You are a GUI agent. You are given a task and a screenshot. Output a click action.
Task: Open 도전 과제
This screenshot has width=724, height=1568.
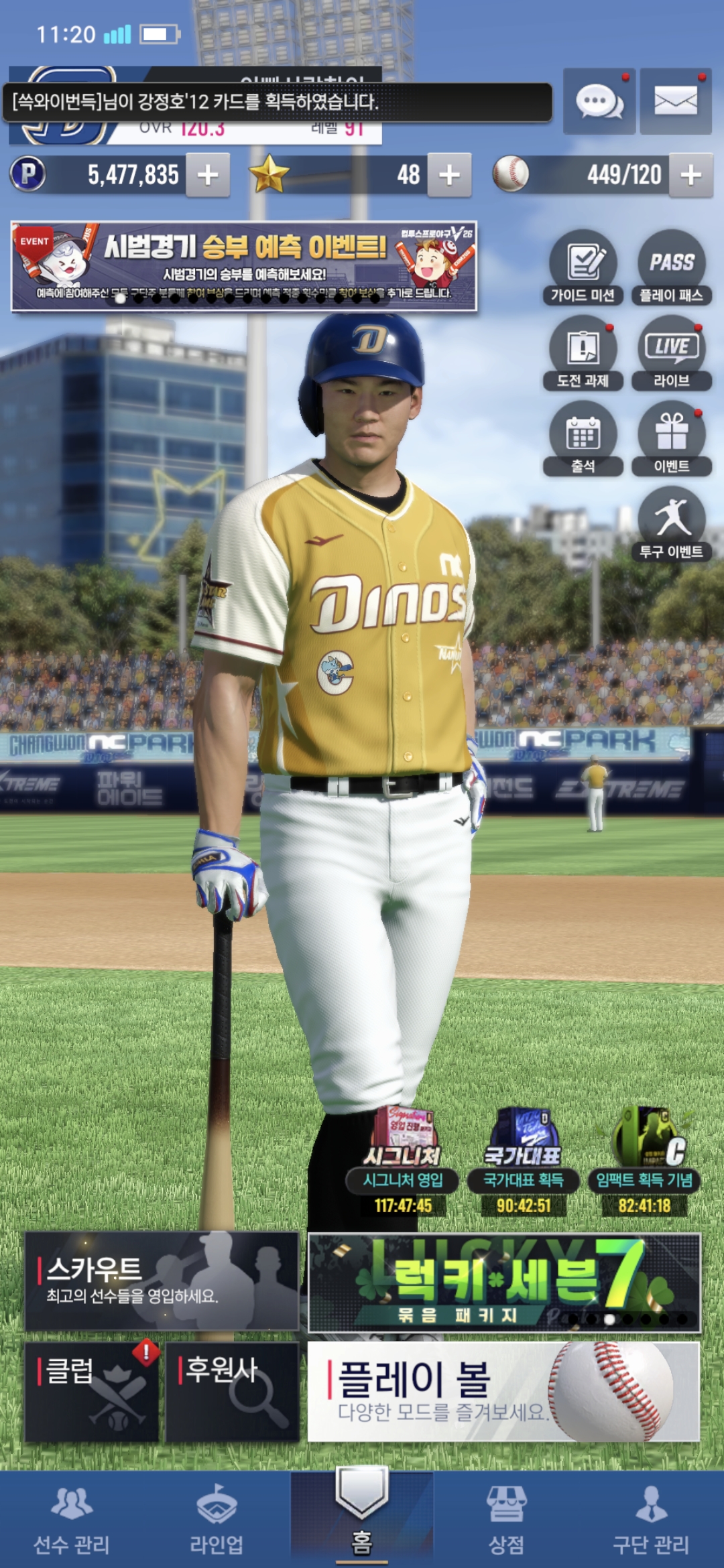coord(583,353)
